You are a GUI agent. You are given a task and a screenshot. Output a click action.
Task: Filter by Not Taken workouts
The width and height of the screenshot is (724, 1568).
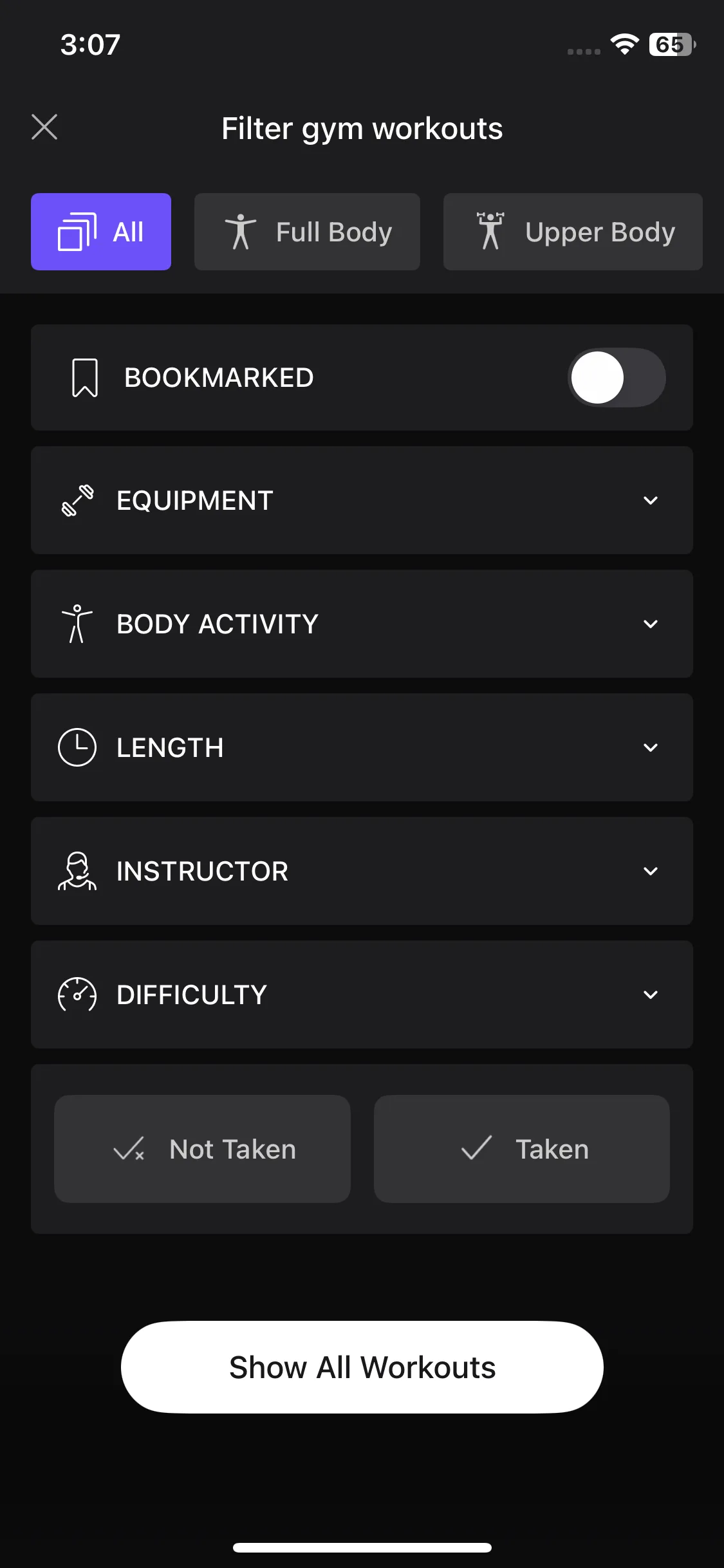coord(202,1149)
